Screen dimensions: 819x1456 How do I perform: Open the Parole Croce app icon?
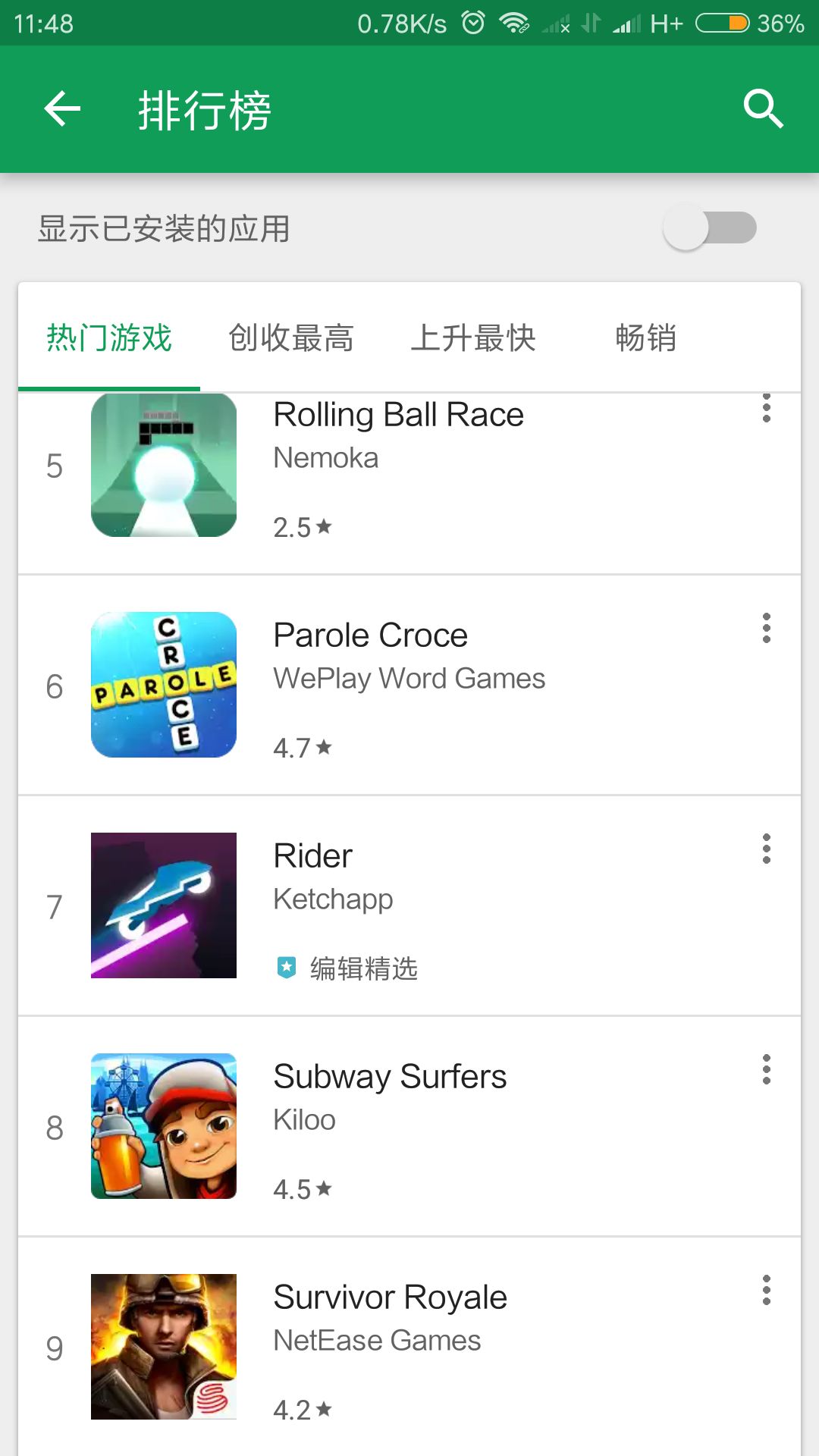pyautogui.click(x=163, y=685)
